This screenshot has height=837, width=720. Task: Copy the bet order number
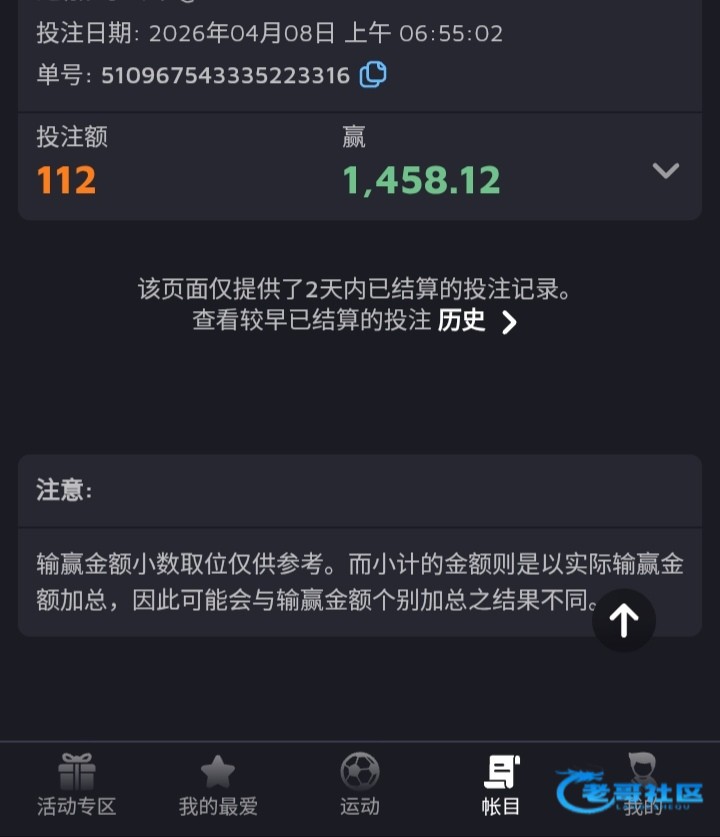coord(373,74)
